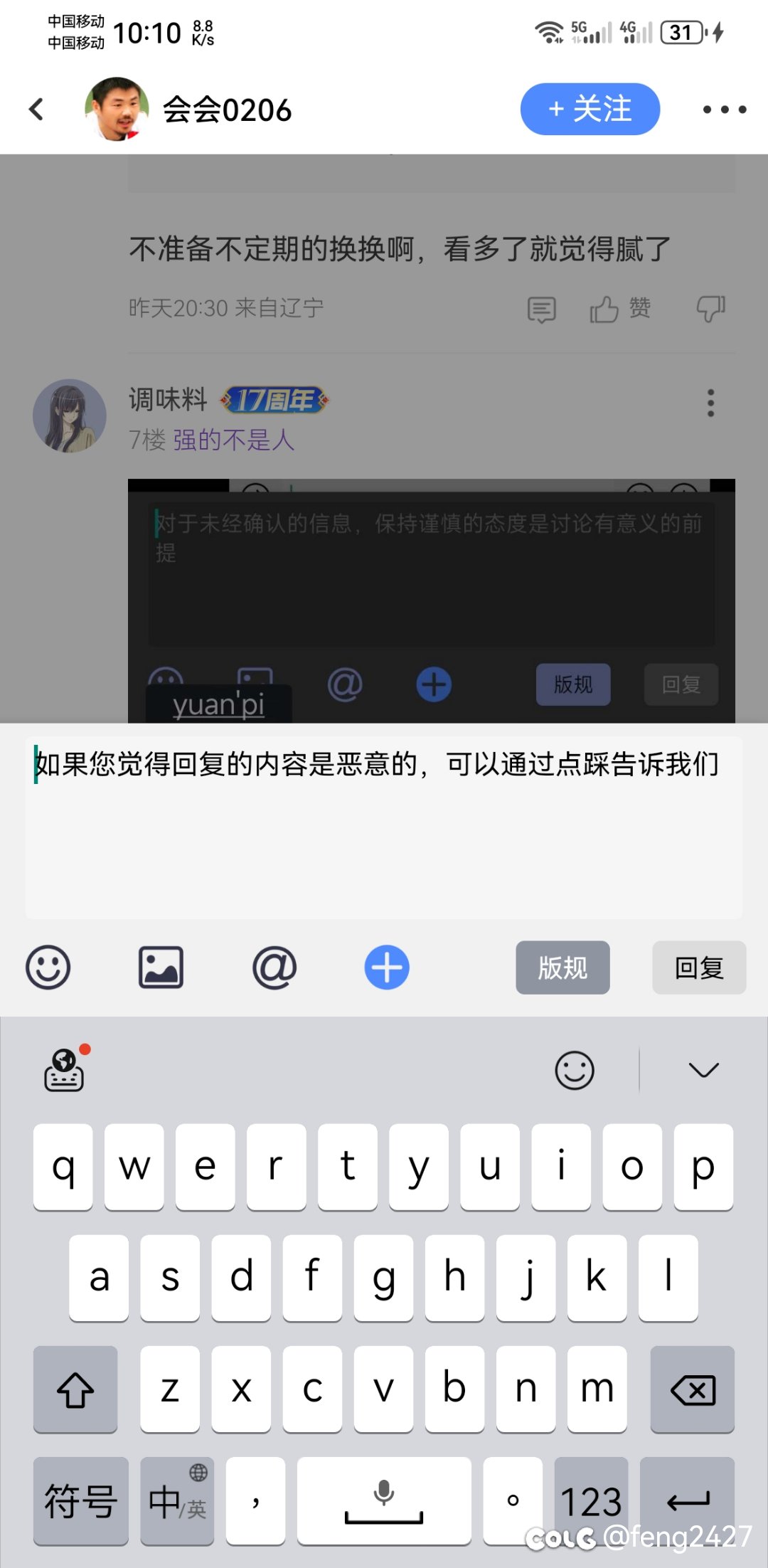Open more attachments with blue plus

(387, 968)
